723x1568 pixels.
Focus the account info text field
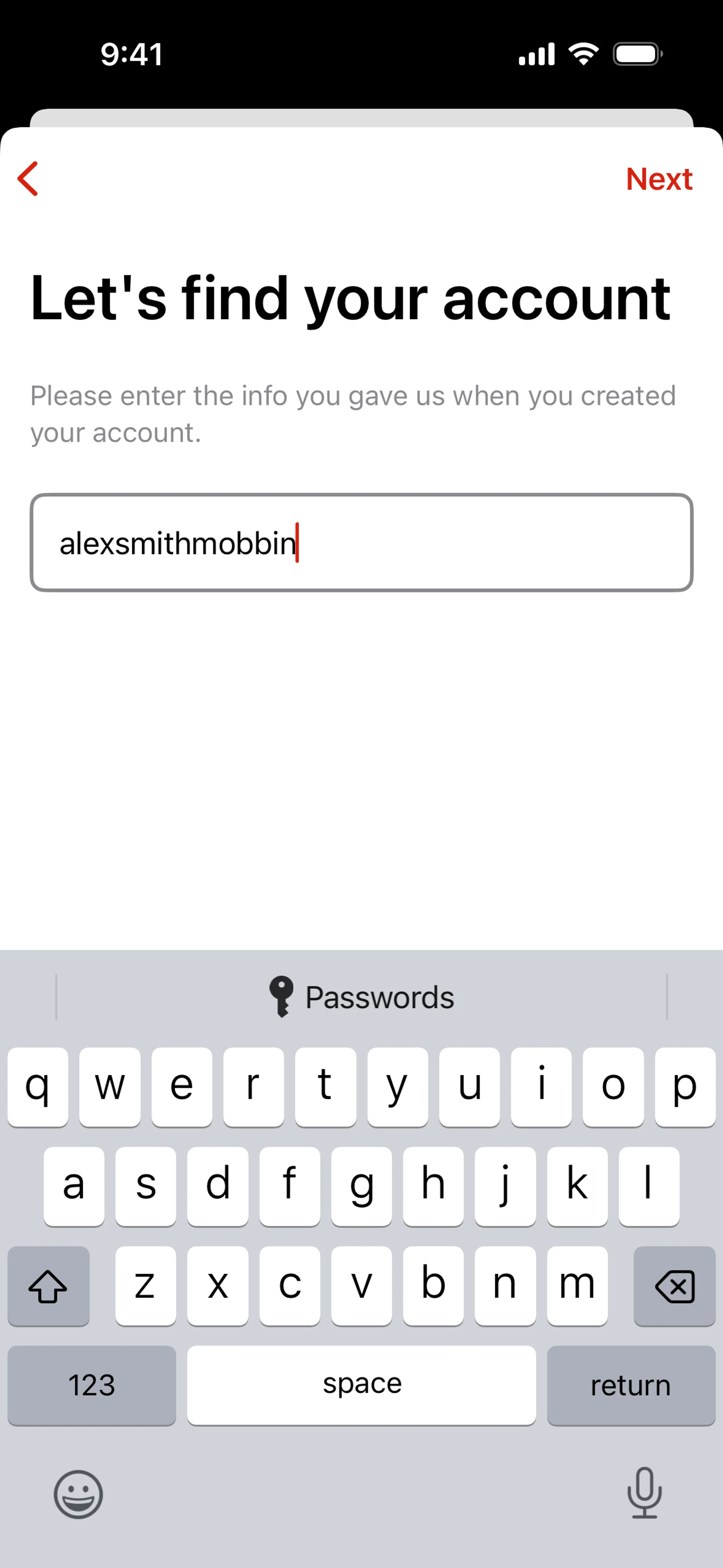[x=361, y=543]
